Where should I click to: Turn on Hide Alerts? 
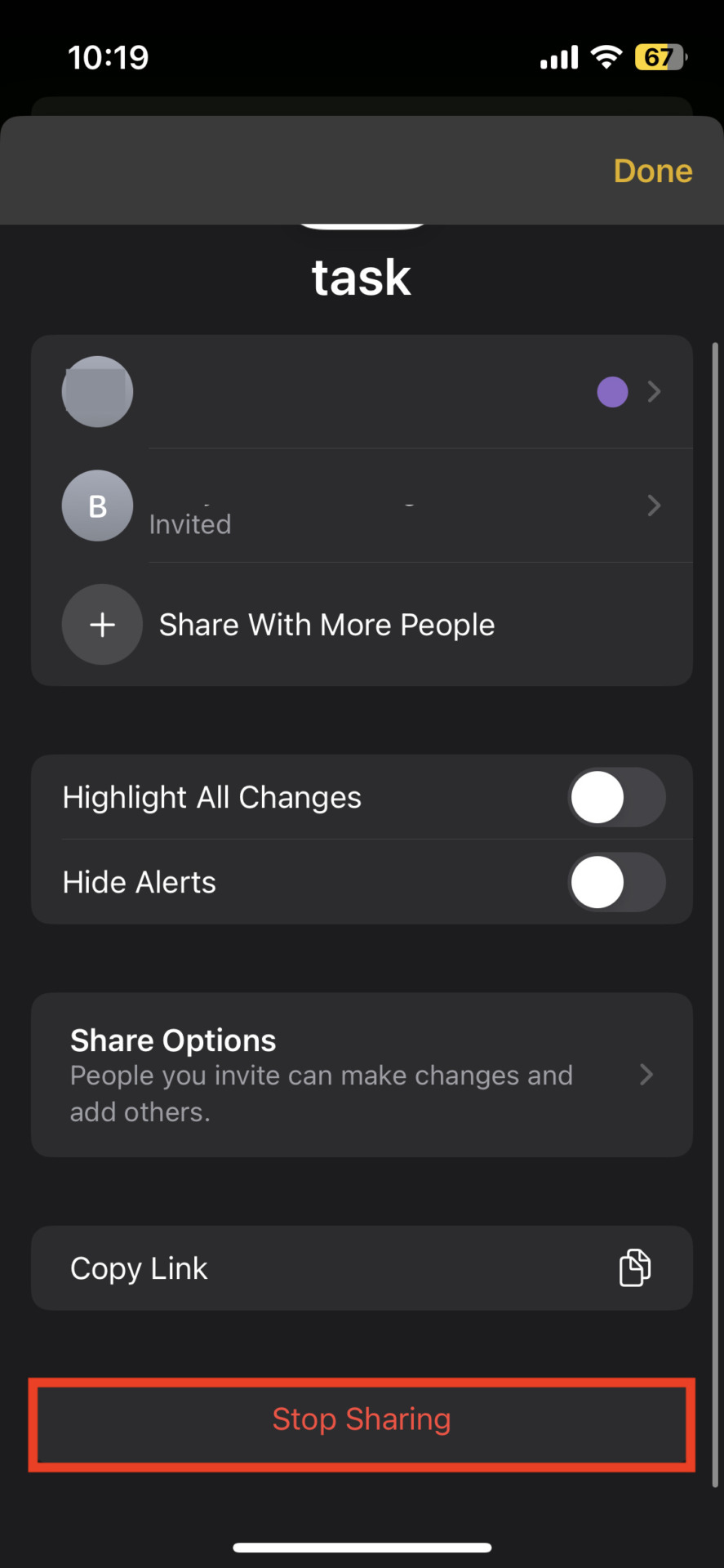(616, 882)
